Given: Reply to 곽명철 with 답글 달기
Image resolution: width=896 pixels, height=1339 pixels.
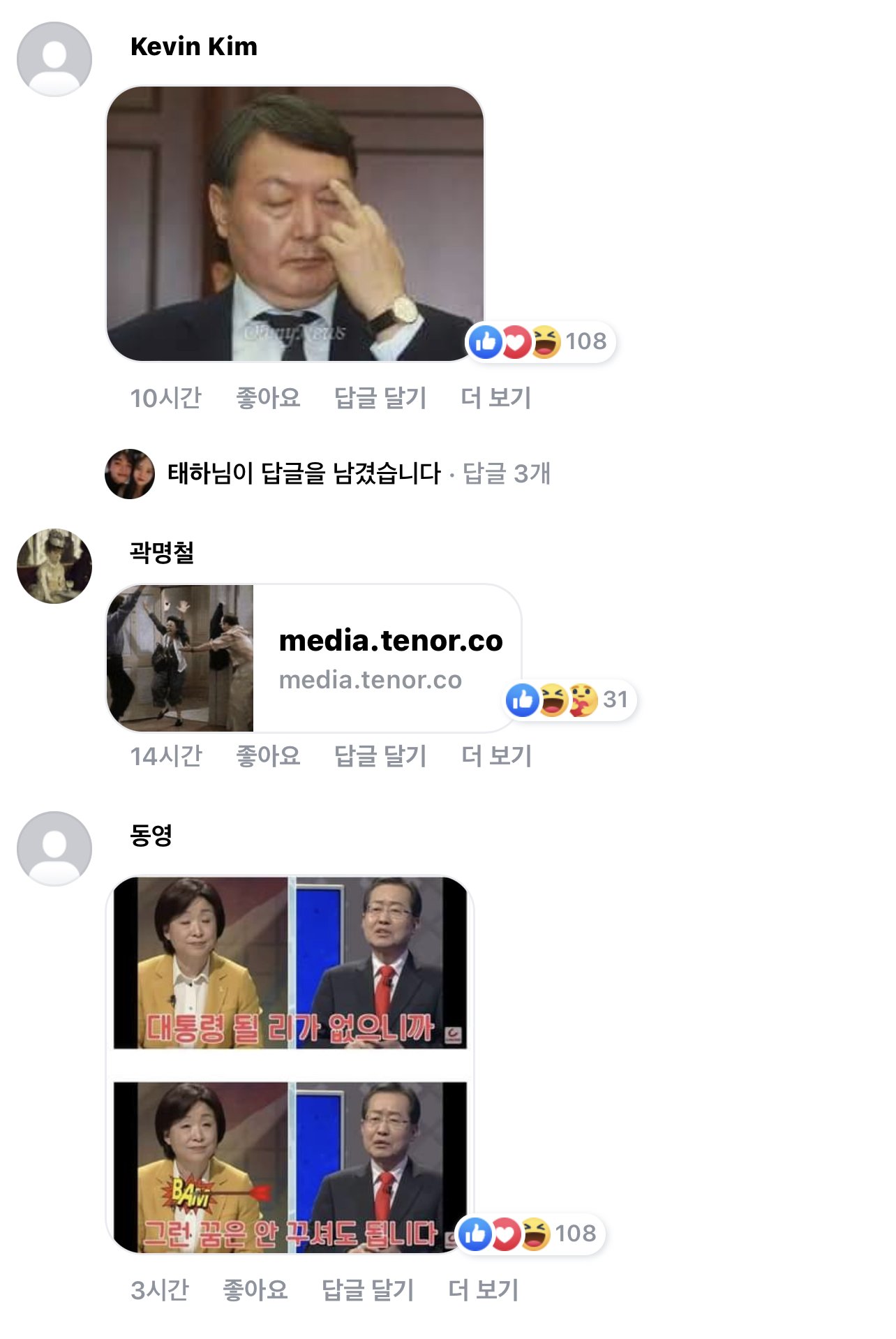Looking at the screenshot, I should point(380,755).
